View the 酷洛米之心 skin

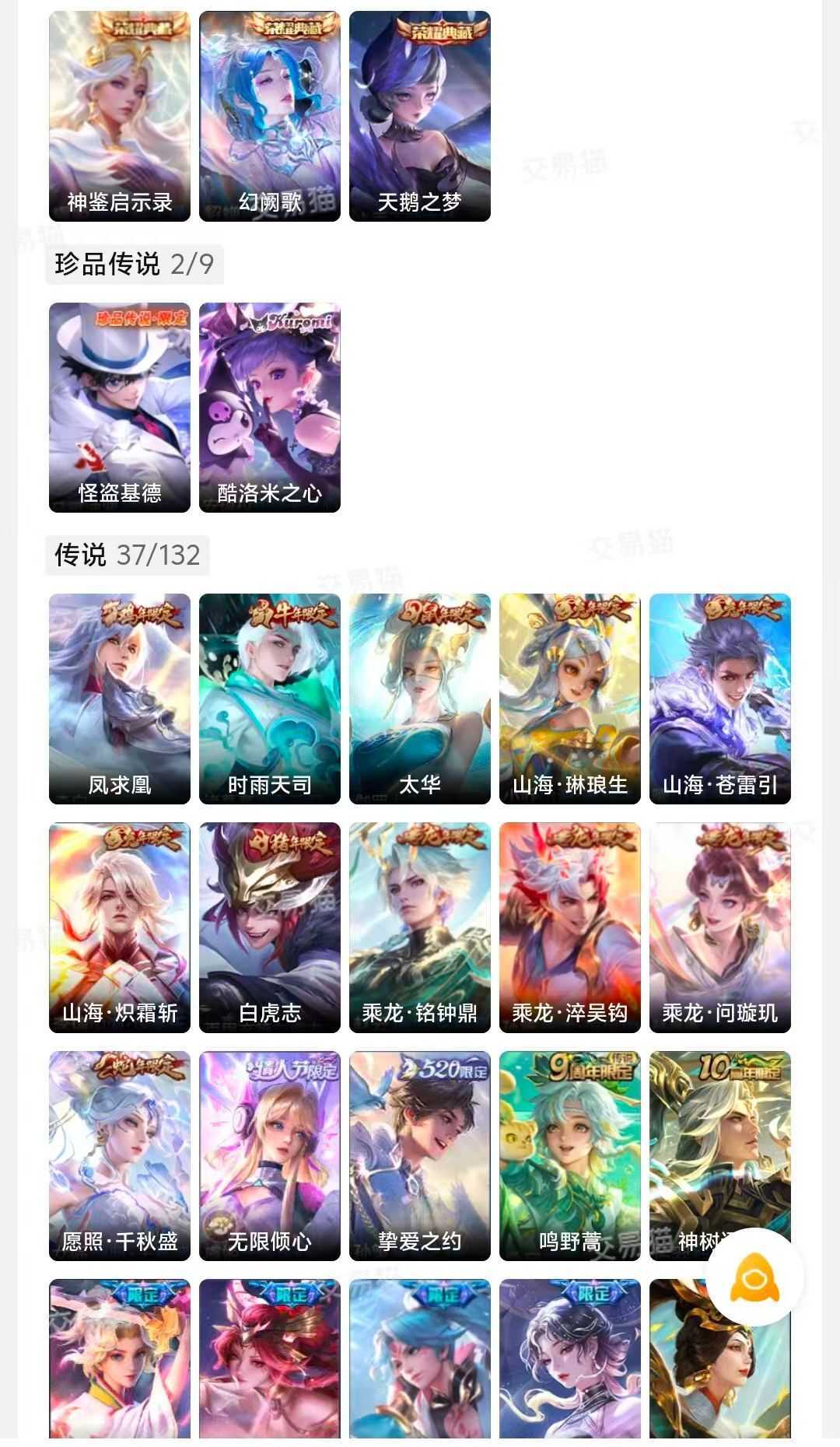[270, 408]
